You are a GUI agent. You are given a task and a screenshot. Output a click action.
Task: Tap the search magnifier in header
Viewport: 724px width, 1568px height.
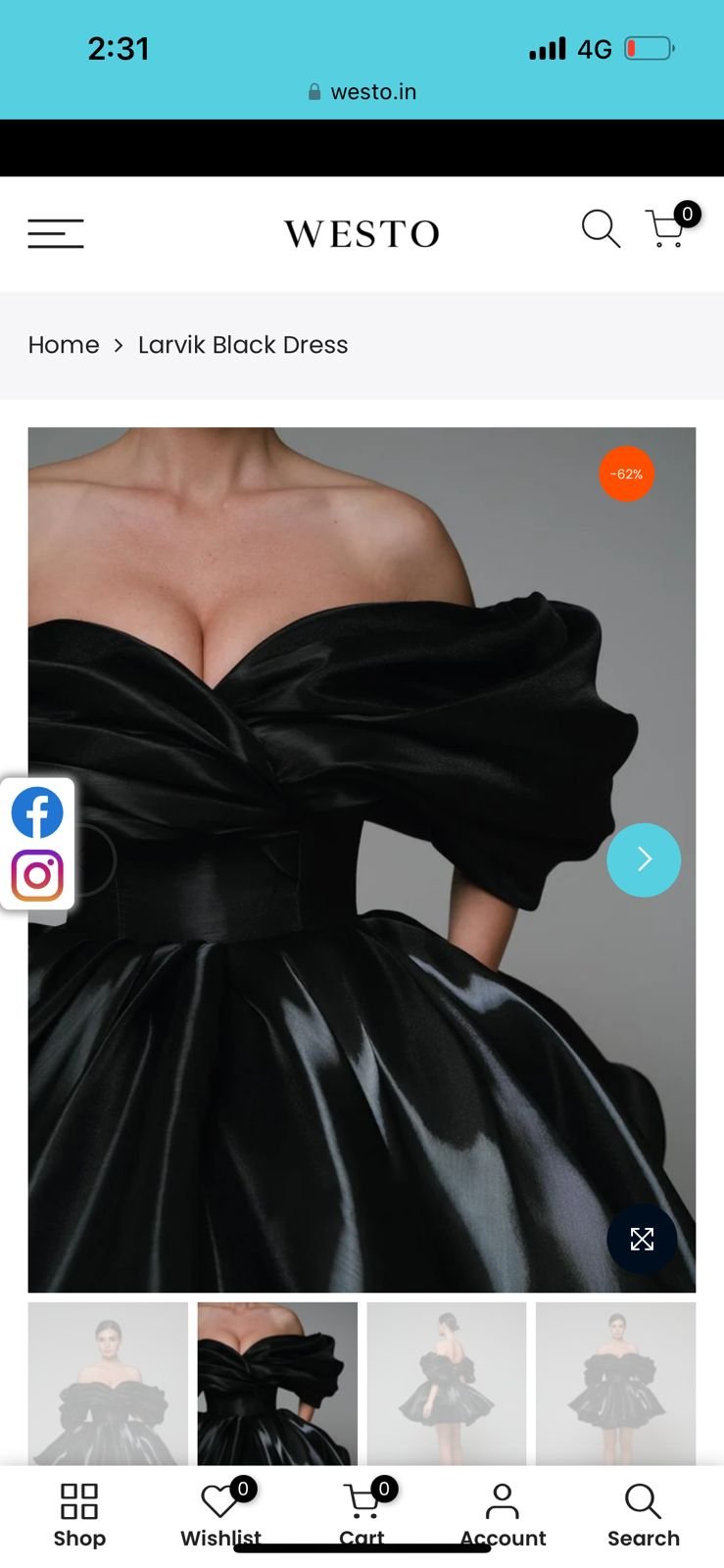601,229
